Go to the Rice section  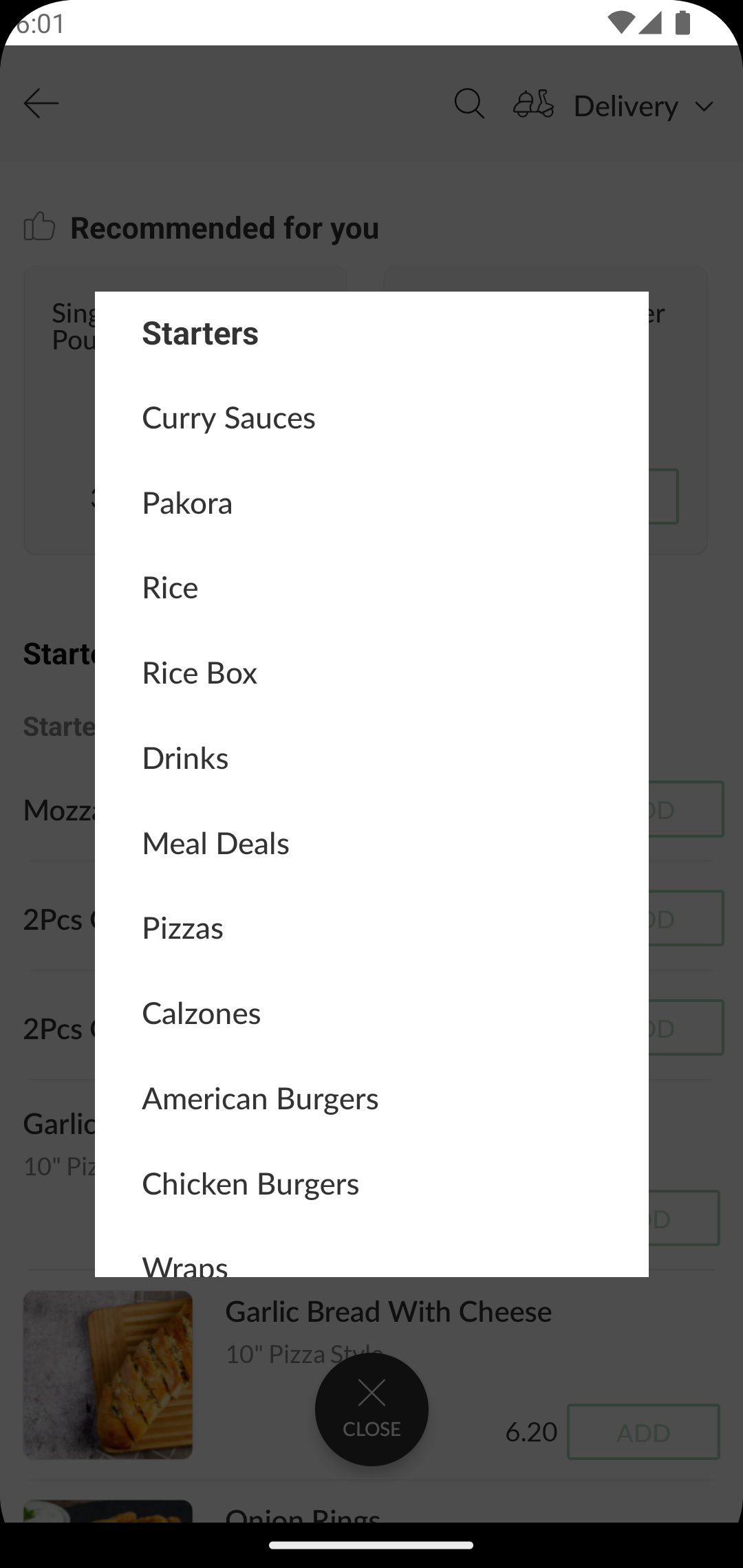170,588
